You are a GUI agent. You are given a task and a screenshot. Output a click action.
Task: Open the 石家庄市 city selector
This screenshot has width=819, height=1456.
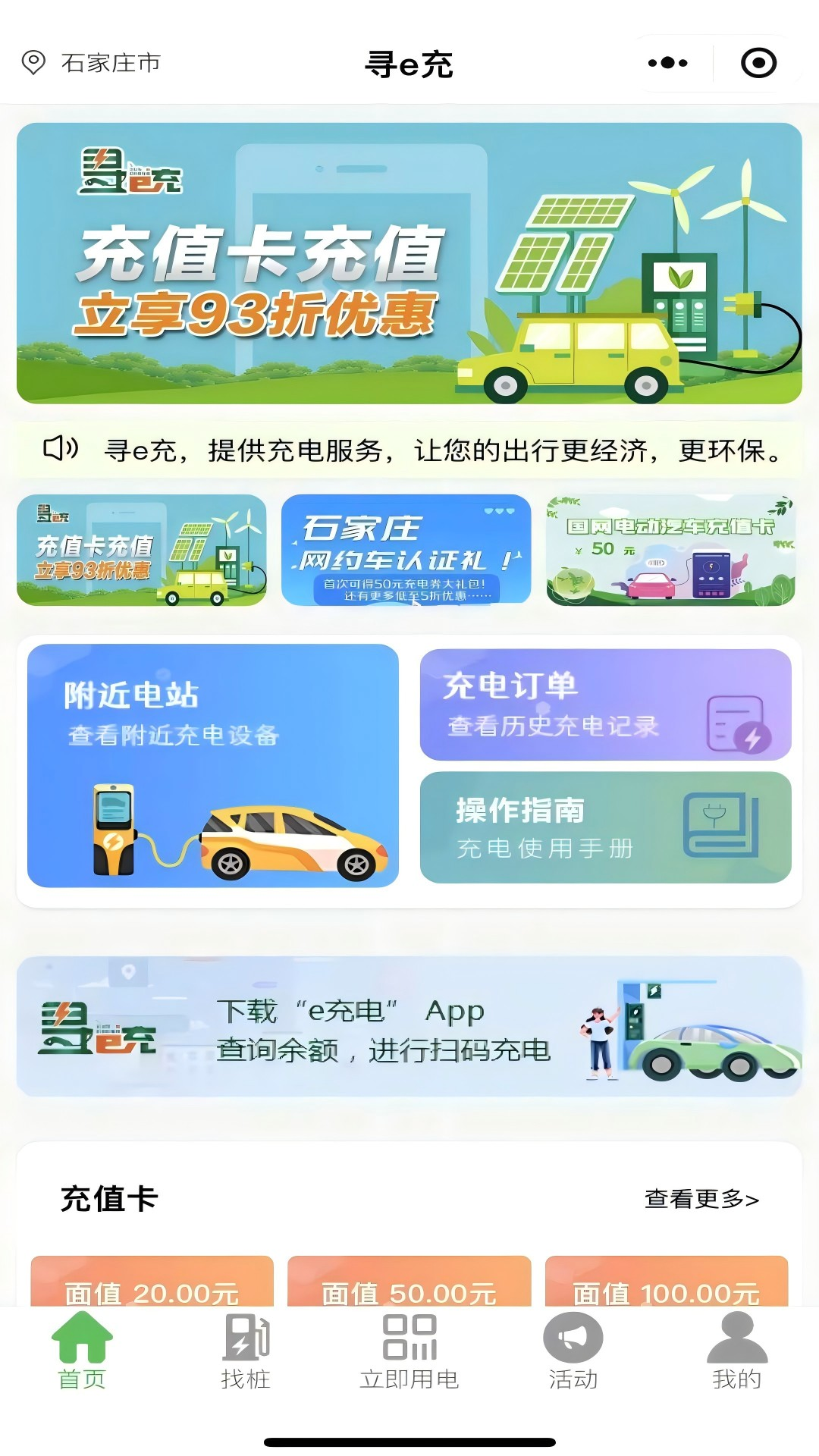click(x=93, y=63)
